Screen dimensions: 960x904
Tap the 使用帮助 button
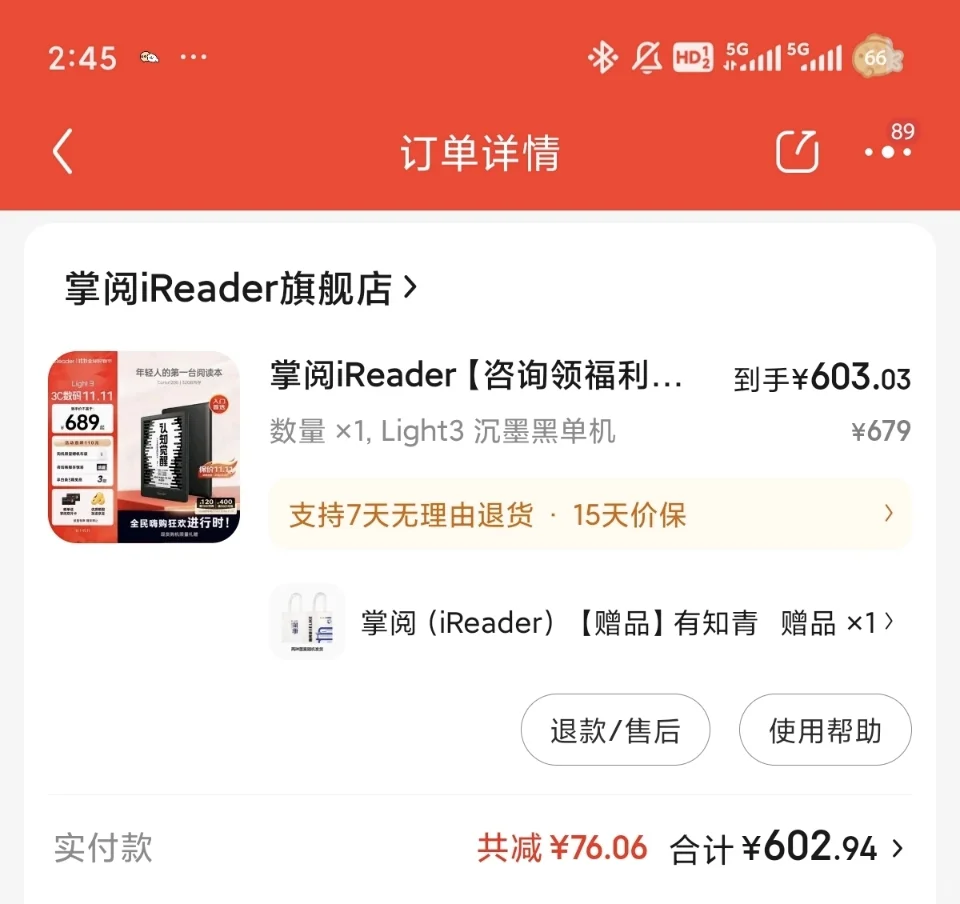(x=825, y=730)
